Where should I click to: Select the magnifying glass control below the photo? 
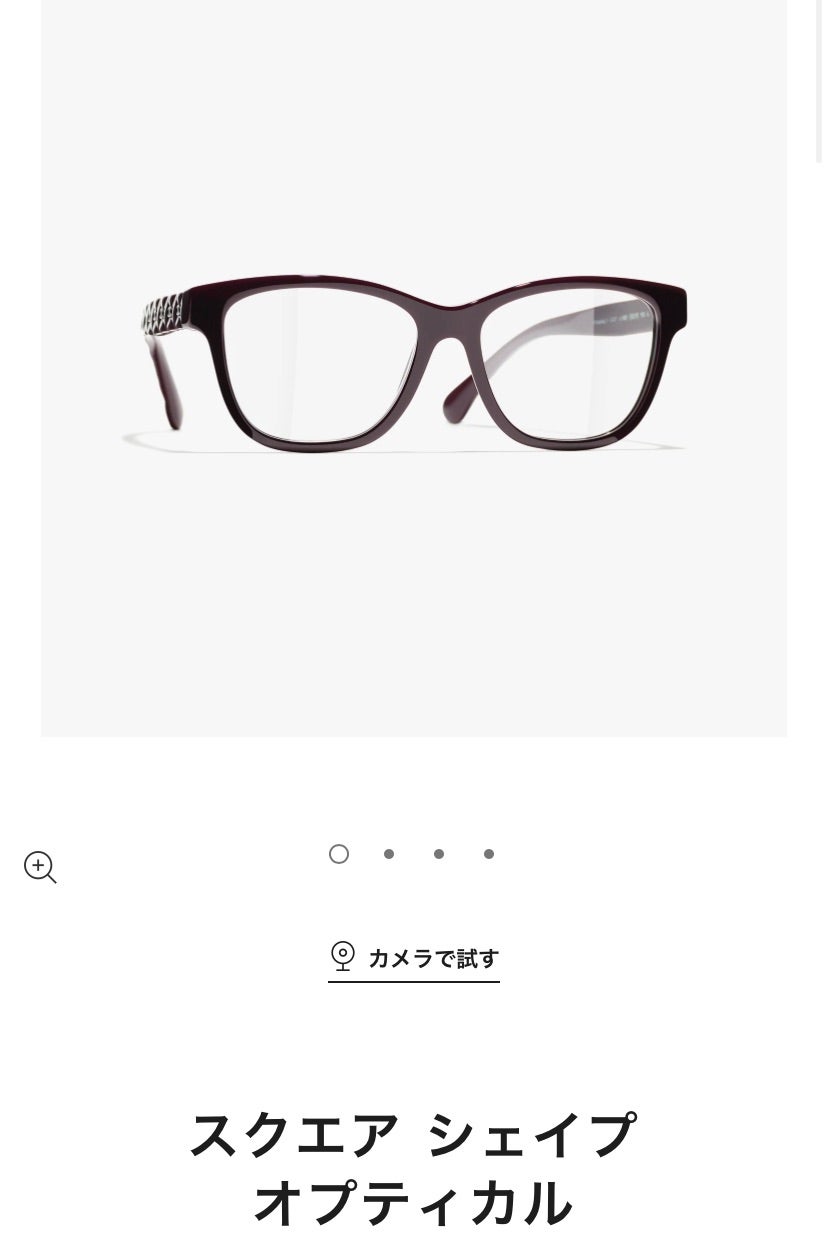pos(40,867)
